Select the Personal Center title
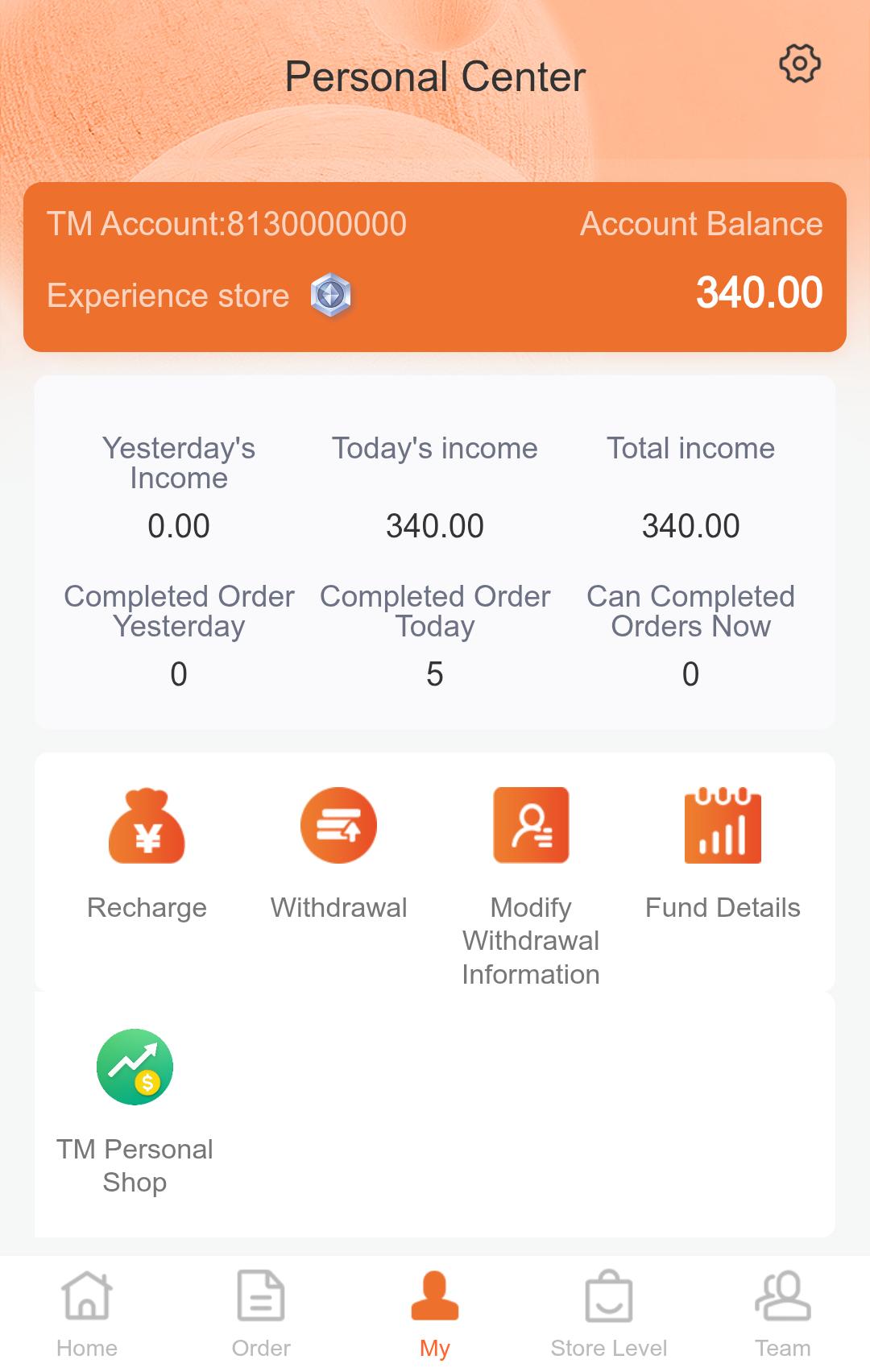Viewport: 870px width, 1372px height. 435,77
